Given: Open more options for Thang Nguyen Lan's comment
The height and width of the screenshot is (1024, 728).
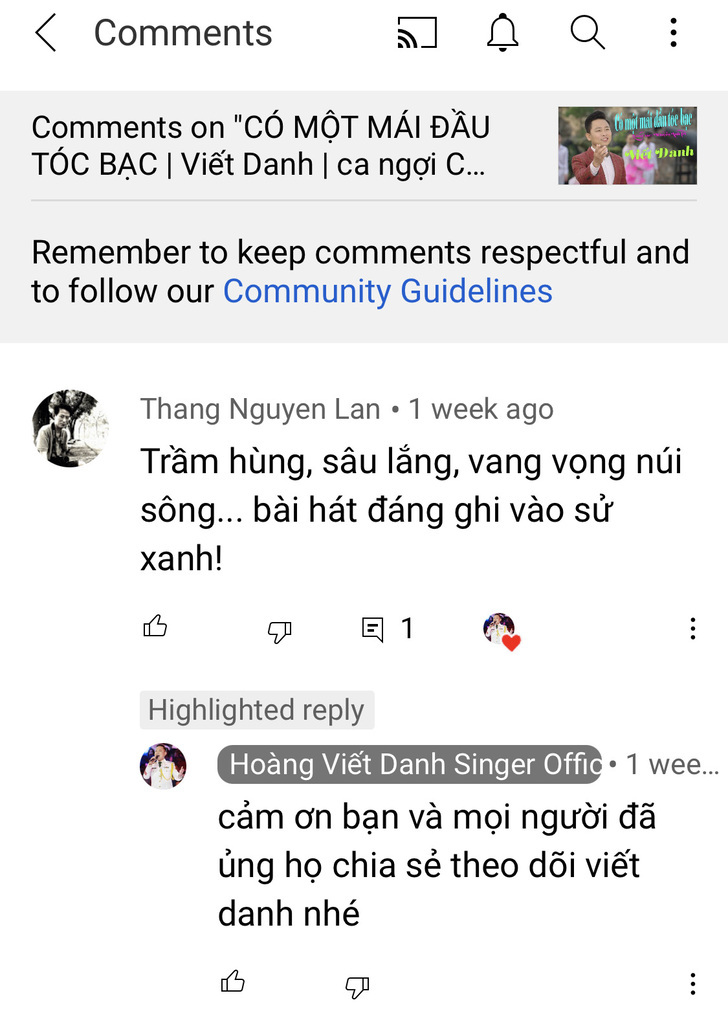Looking at the screenshot, I should click(692, 629).
